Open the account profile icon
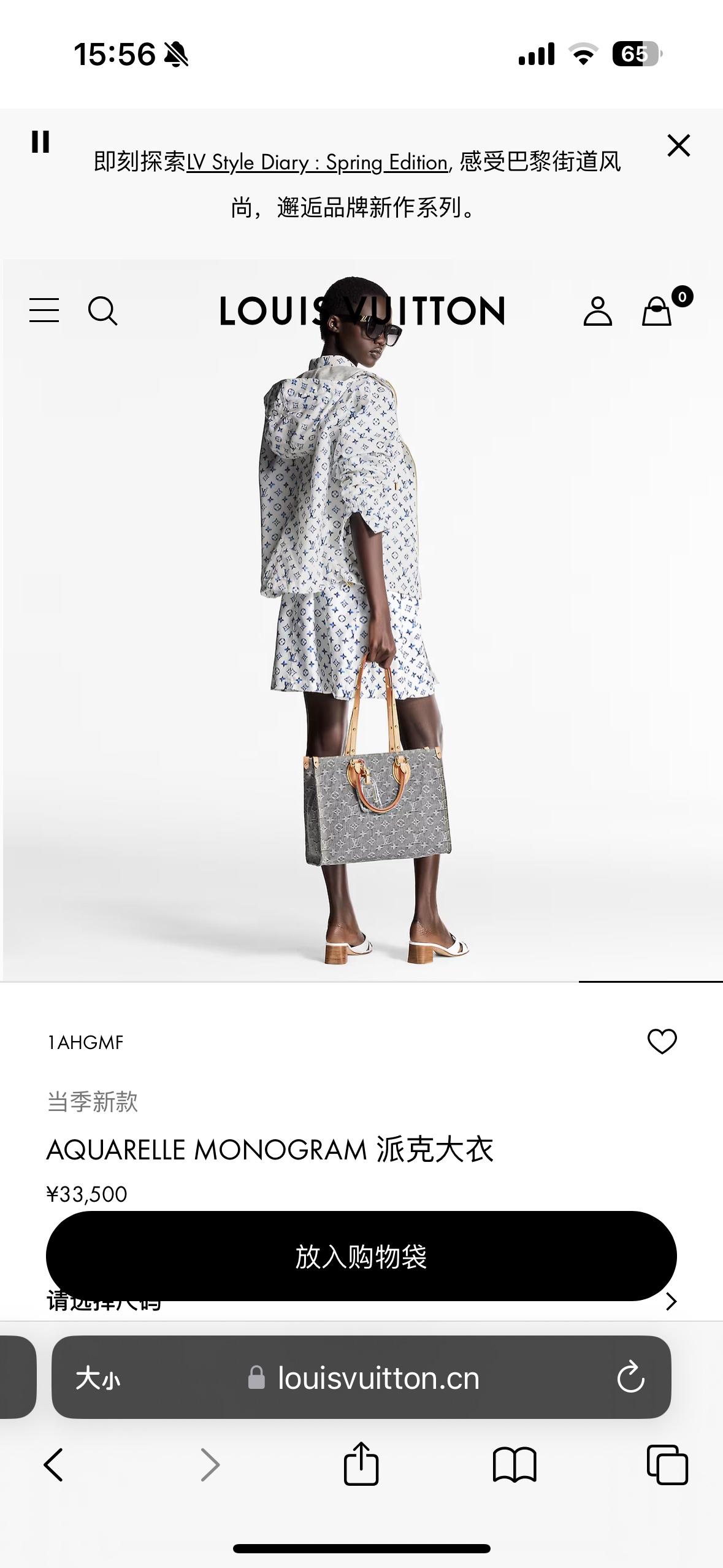723x1568 pixels. pos(597,311)
